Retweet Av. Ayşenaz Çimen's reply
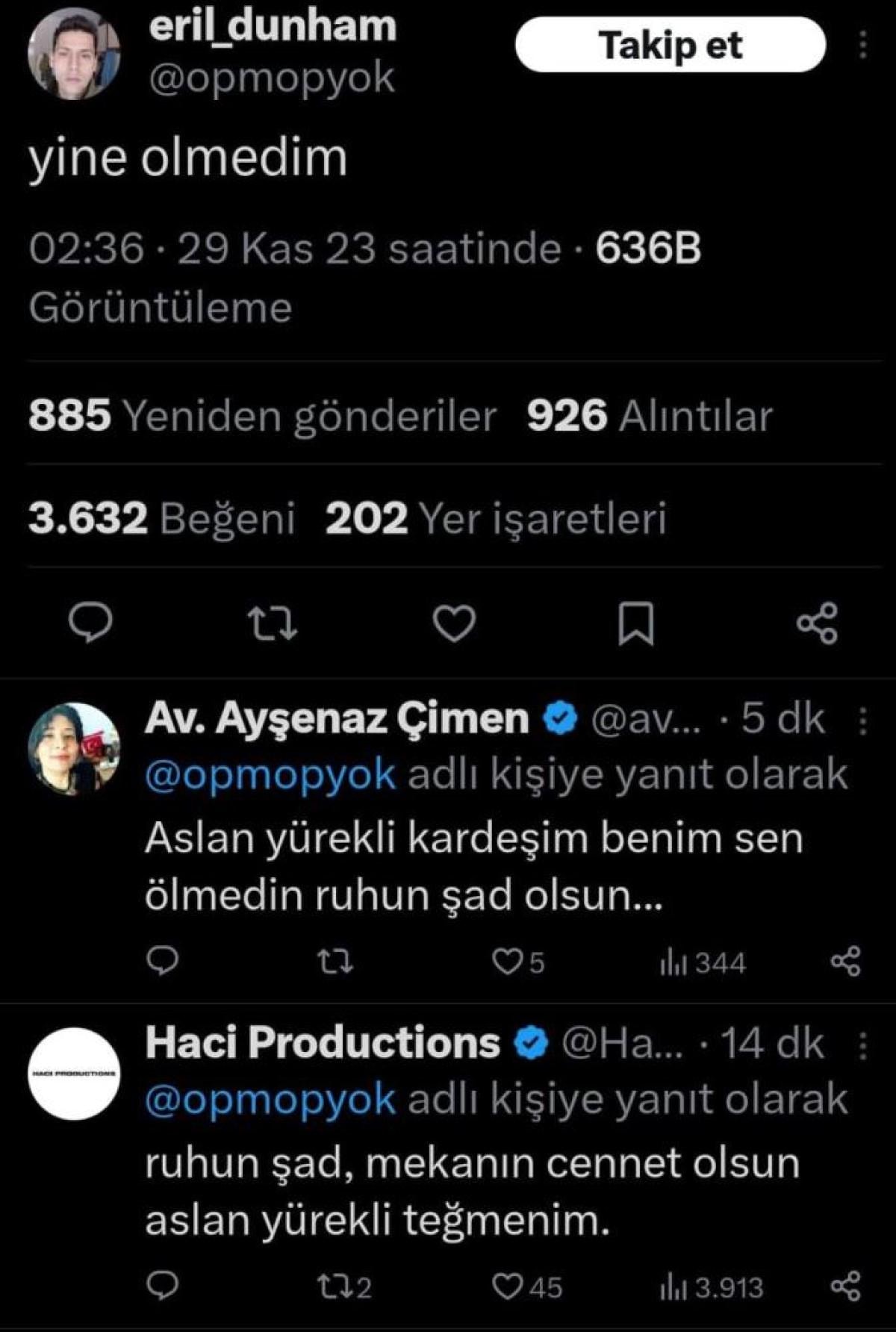Image resolution: width=896 pixels, height=1332 pixels. tap(335, 962)
